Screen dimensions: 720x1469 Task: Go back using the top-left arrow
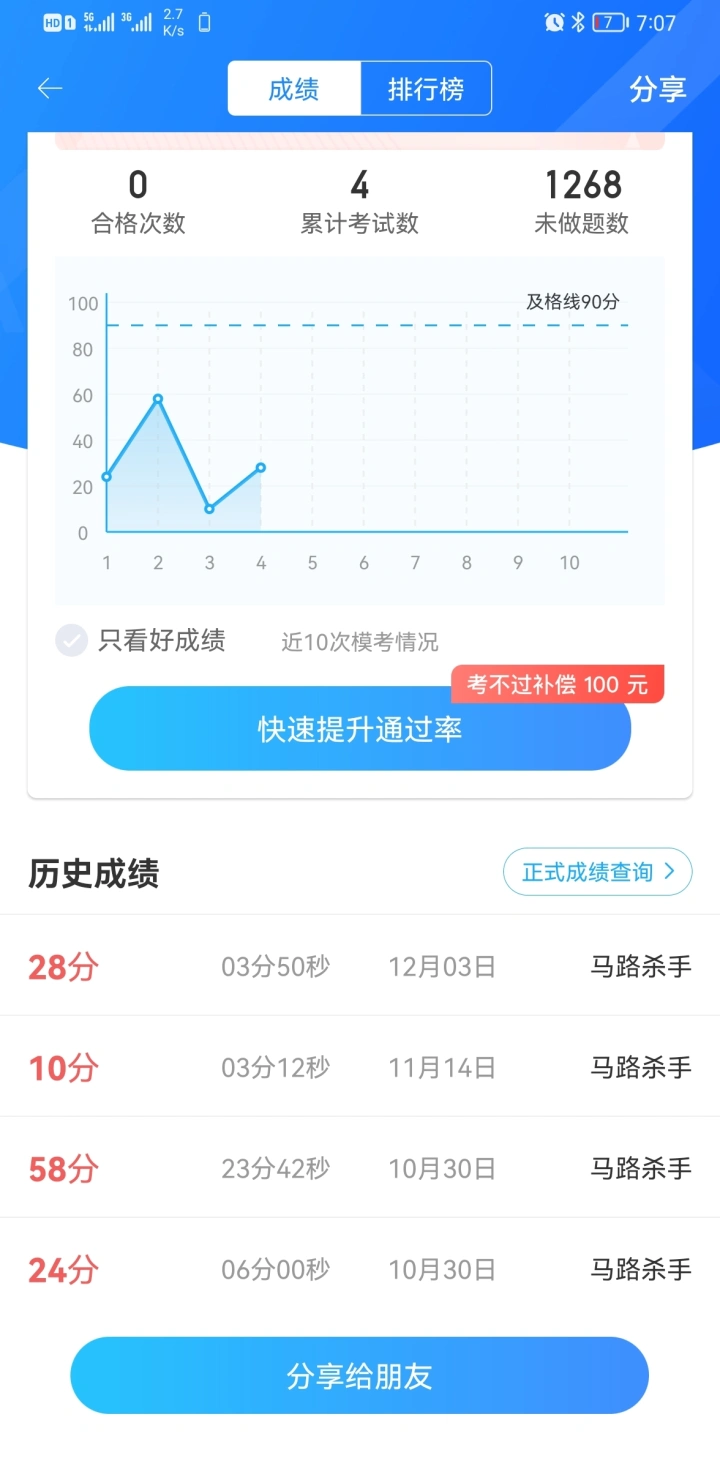pyautogui.click(x=50, y=88)
